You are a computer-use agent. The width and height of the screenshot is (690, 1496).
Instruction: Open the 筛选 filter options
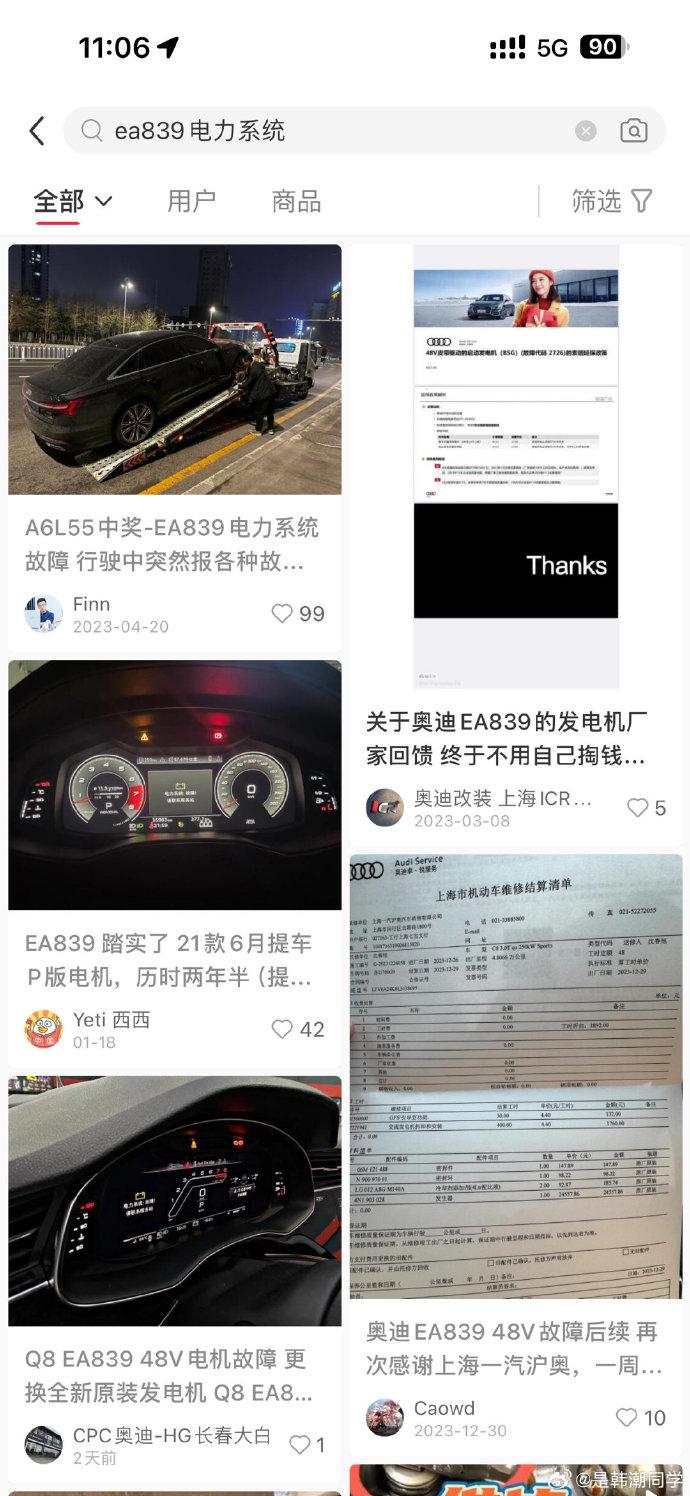pos(612,201)
